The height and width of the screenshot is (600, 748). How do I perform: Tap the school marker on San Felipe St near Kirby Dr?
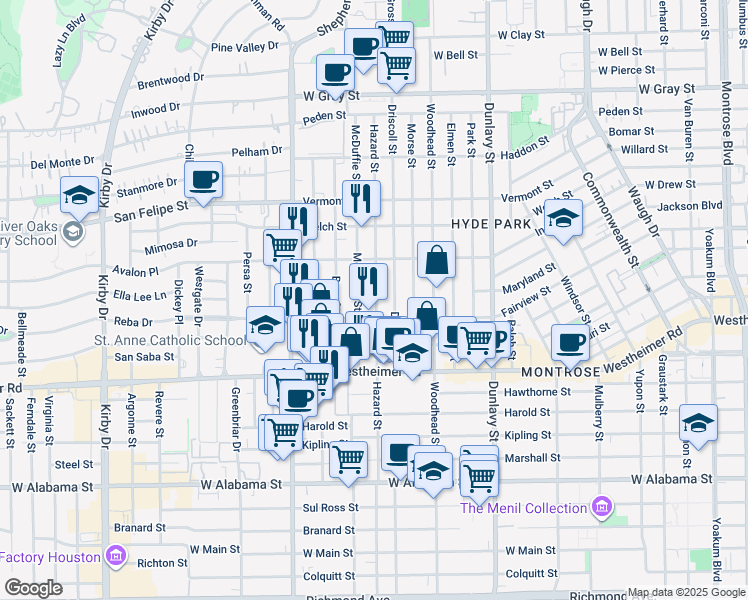point(78,194)
